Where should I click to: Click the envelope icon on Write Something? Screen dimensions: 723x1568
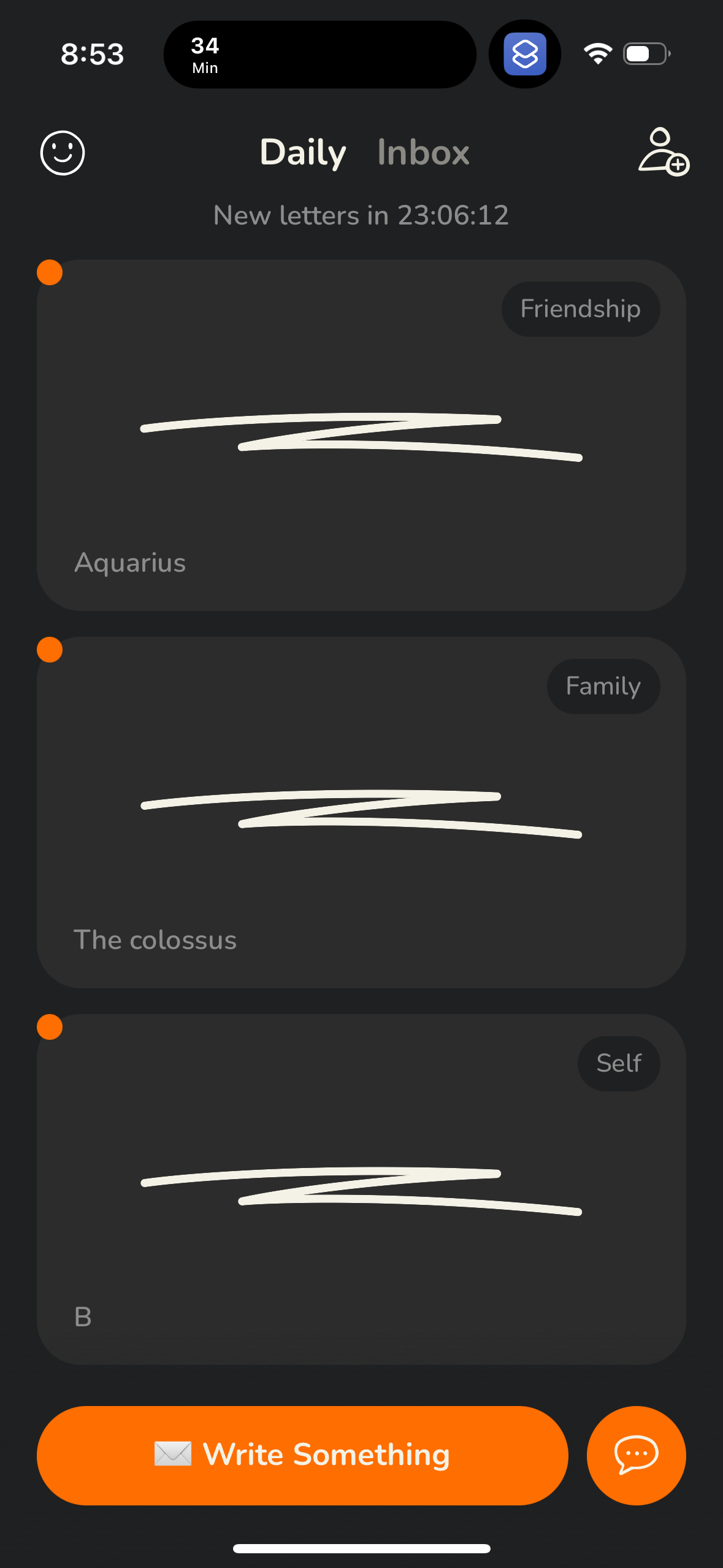pyautogui.click(x=172, y=1455)
